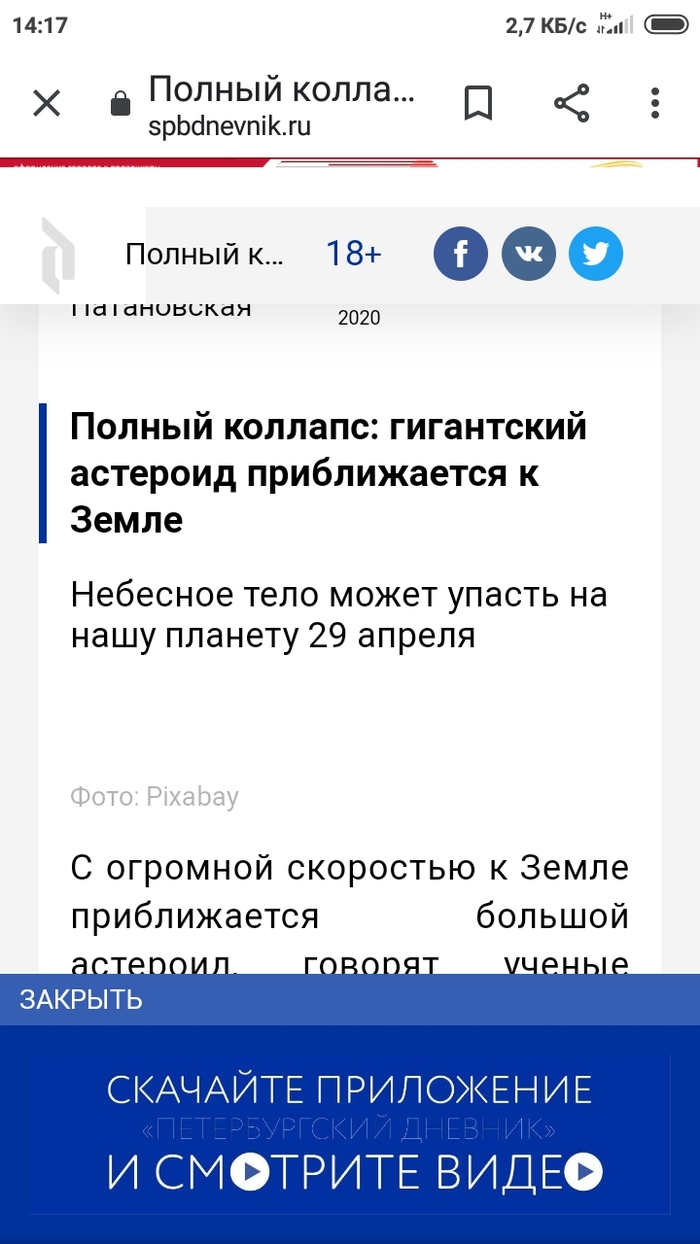Share the page link
Image resolution: width=700 pixels, height=1244 pixels.
571,103
